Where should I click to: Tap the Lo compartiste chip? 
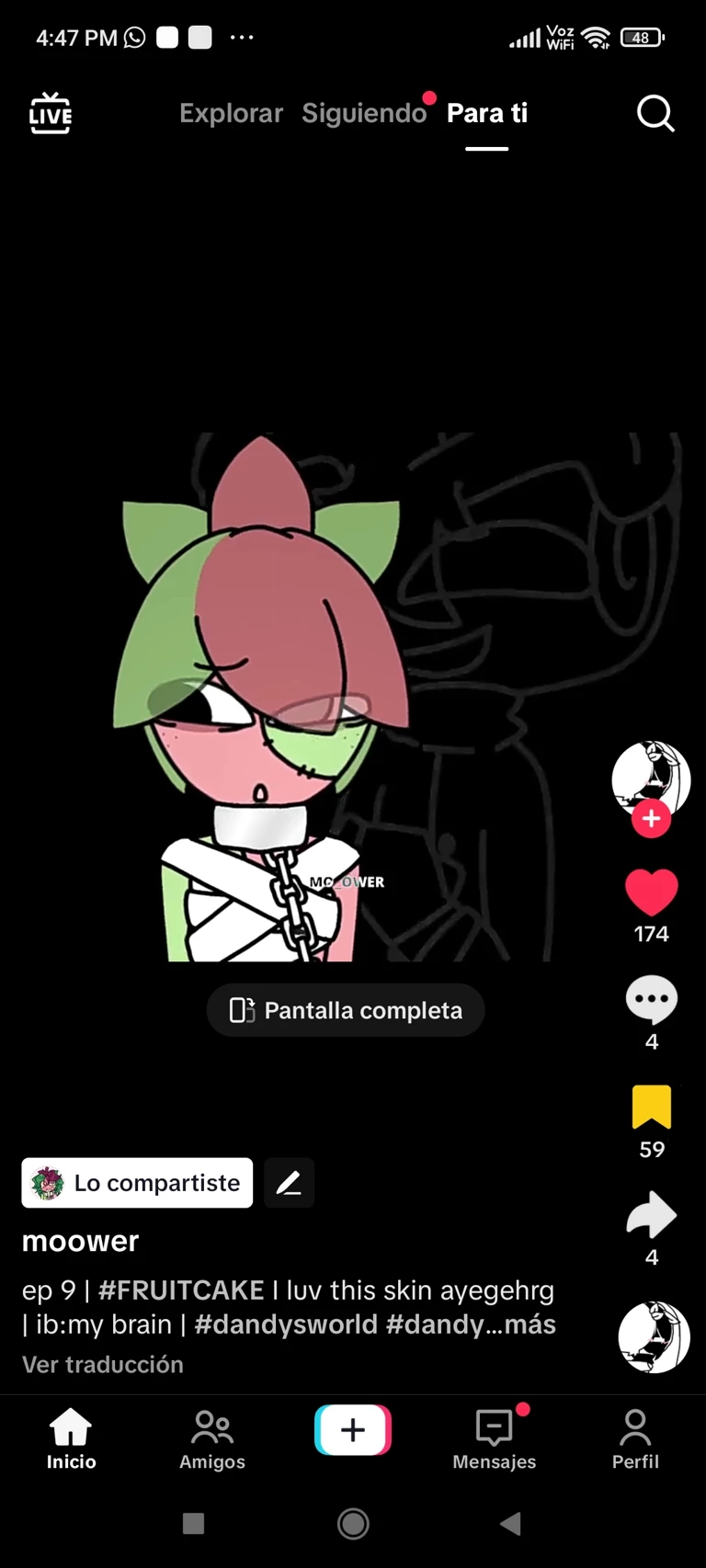[137, 1183]
